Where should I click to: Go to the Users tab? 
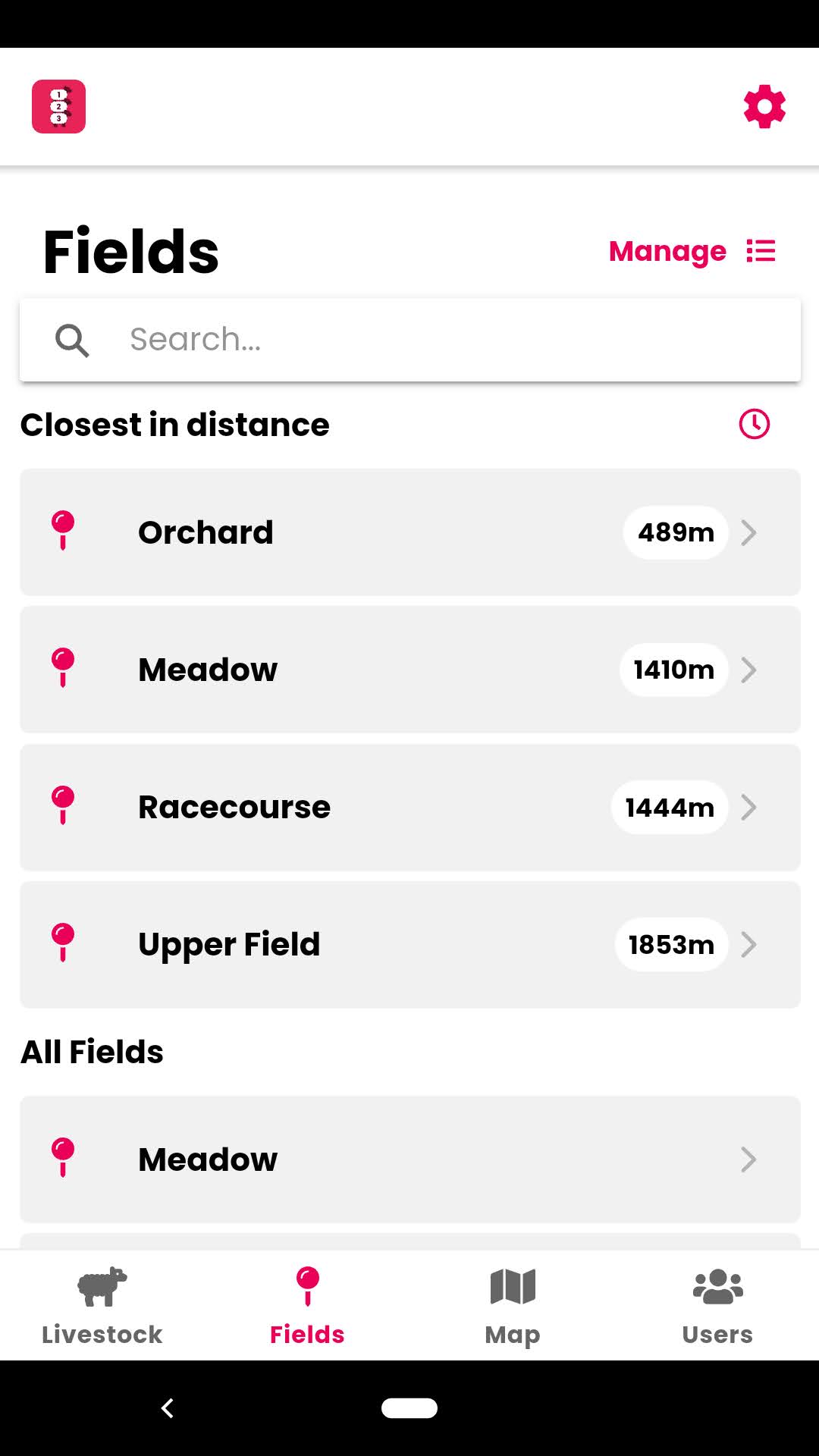click(x=717, y=1306)
